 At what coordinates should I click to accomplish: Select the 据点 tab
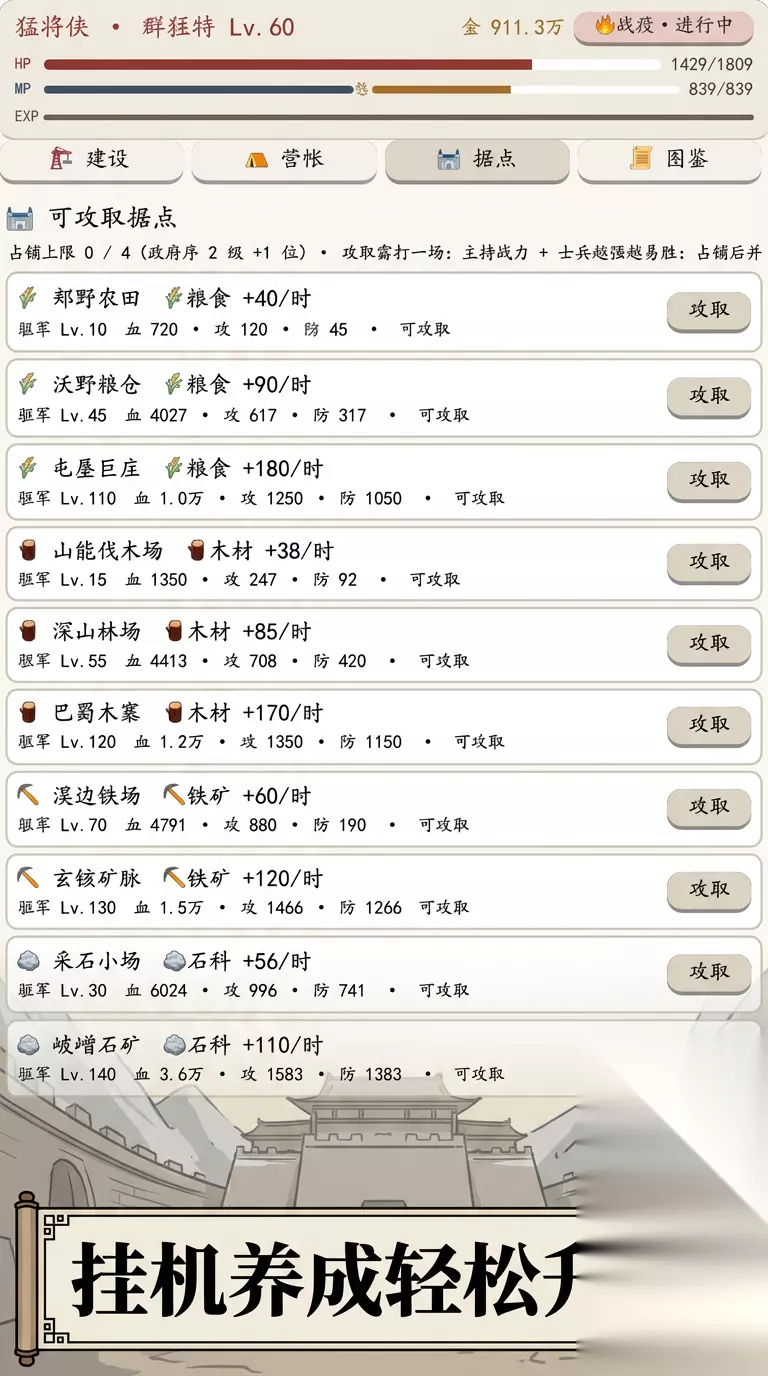click(477, 160)
